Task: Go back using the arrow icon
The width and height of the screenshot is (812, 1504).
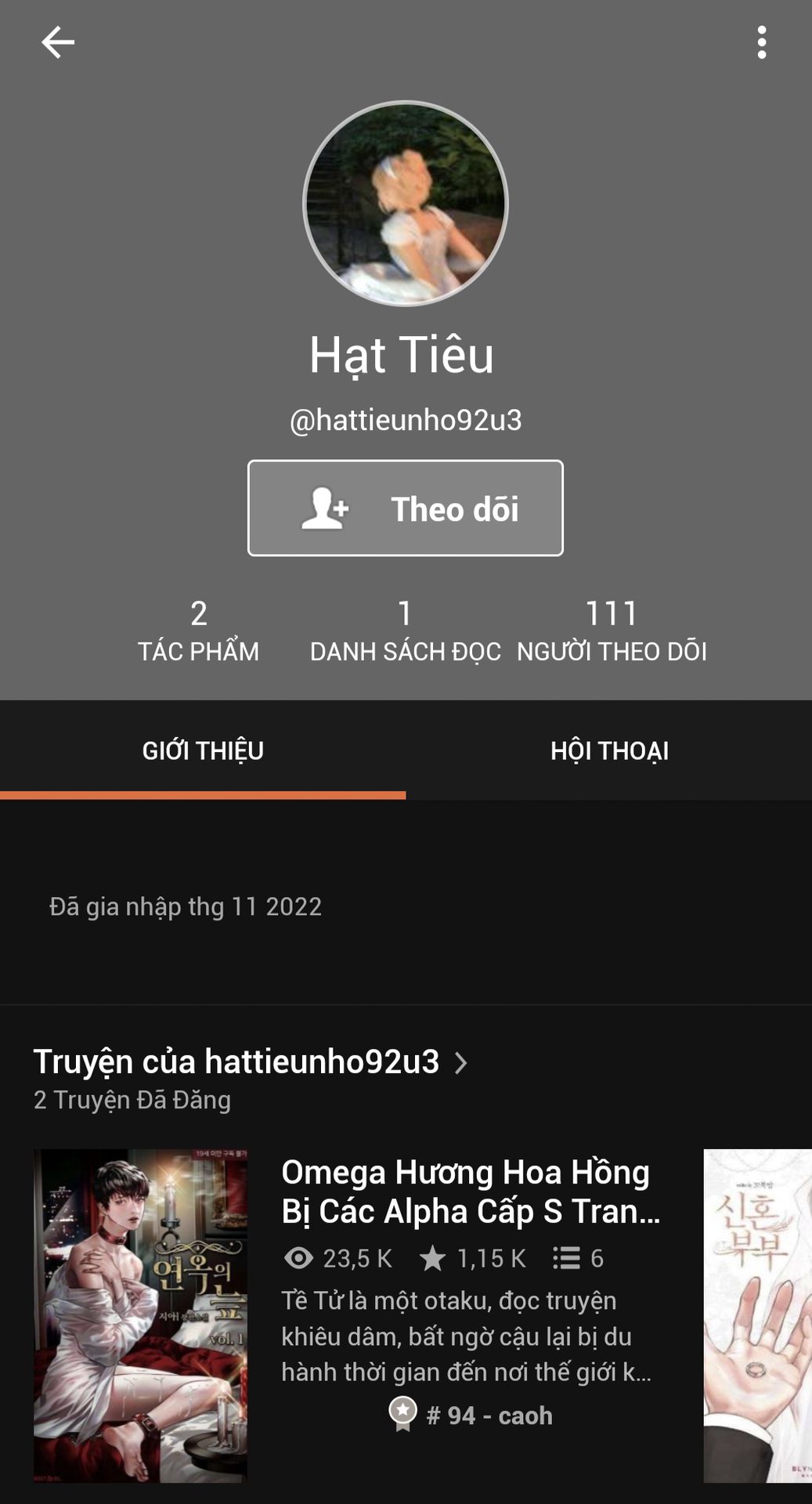Action: click(58, 42)
